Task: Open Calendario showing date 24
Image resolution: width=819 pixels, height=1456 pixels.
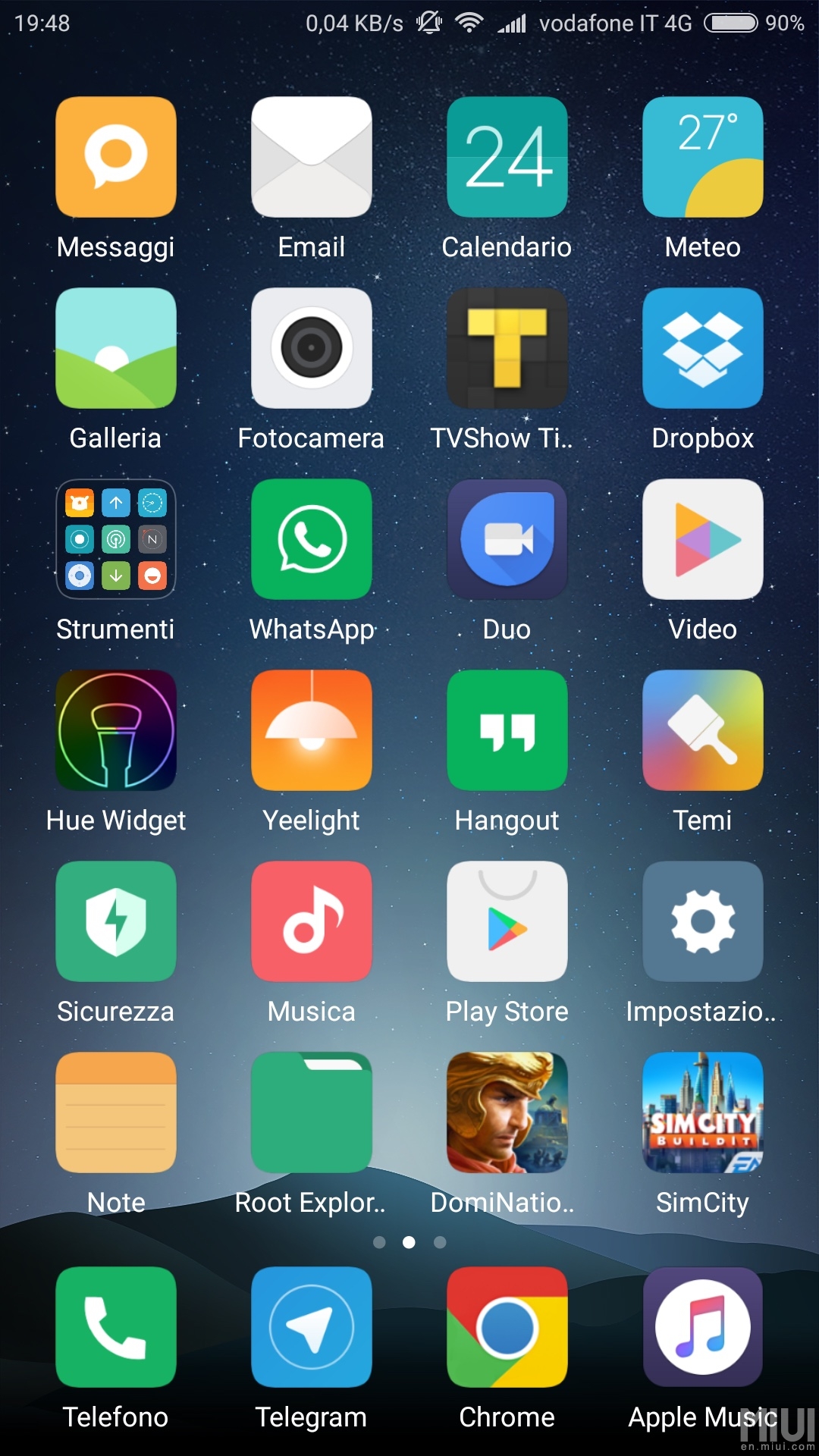Action: (507, 157)
